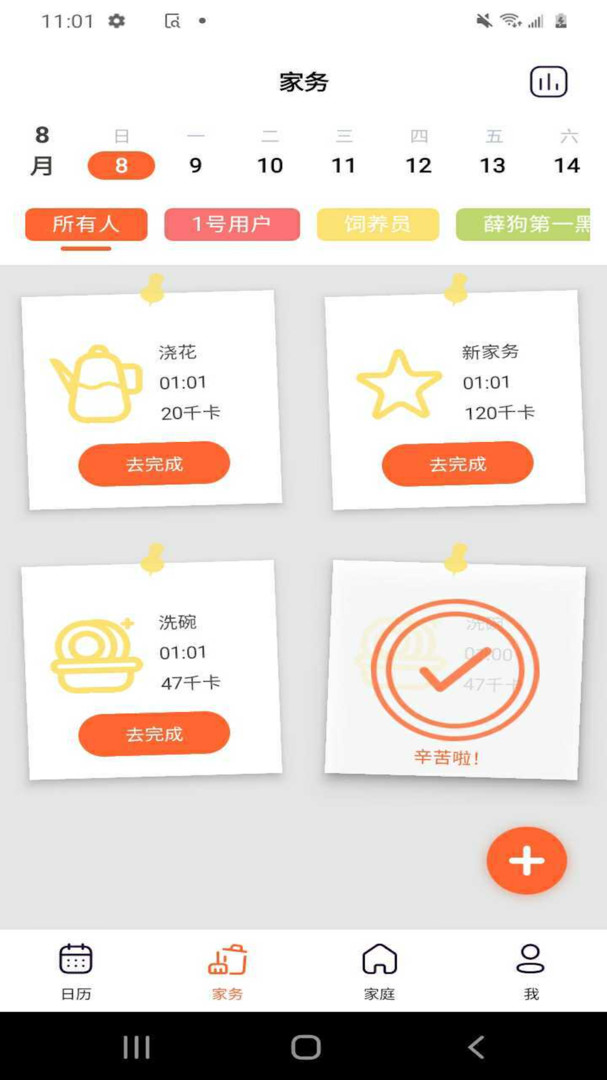Tap 去完成 on the 浇花 card
This screenshot has height=1080, width=607.
pos(154,464)
